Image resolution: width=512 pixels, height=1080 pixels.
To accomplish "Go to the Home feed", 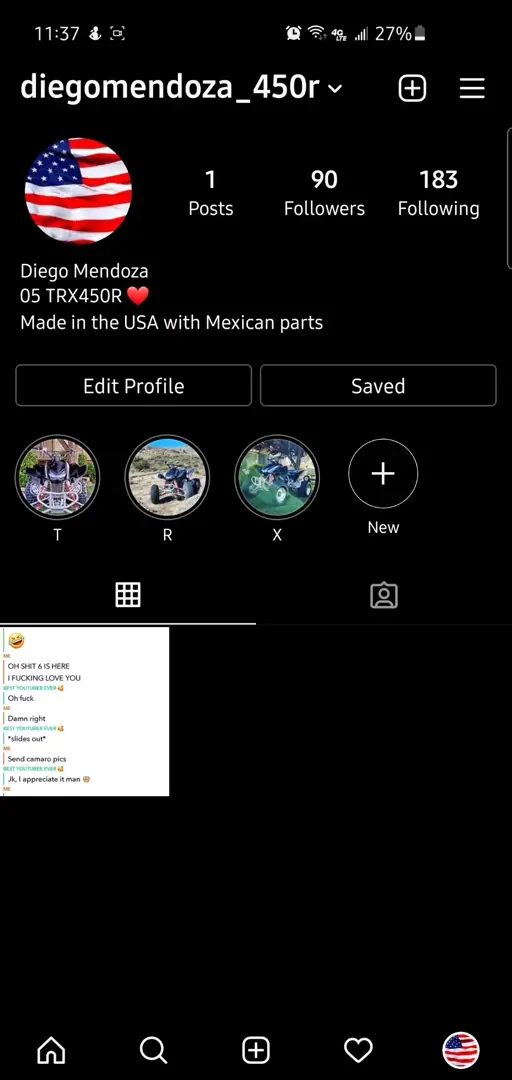I will 51,1050.
